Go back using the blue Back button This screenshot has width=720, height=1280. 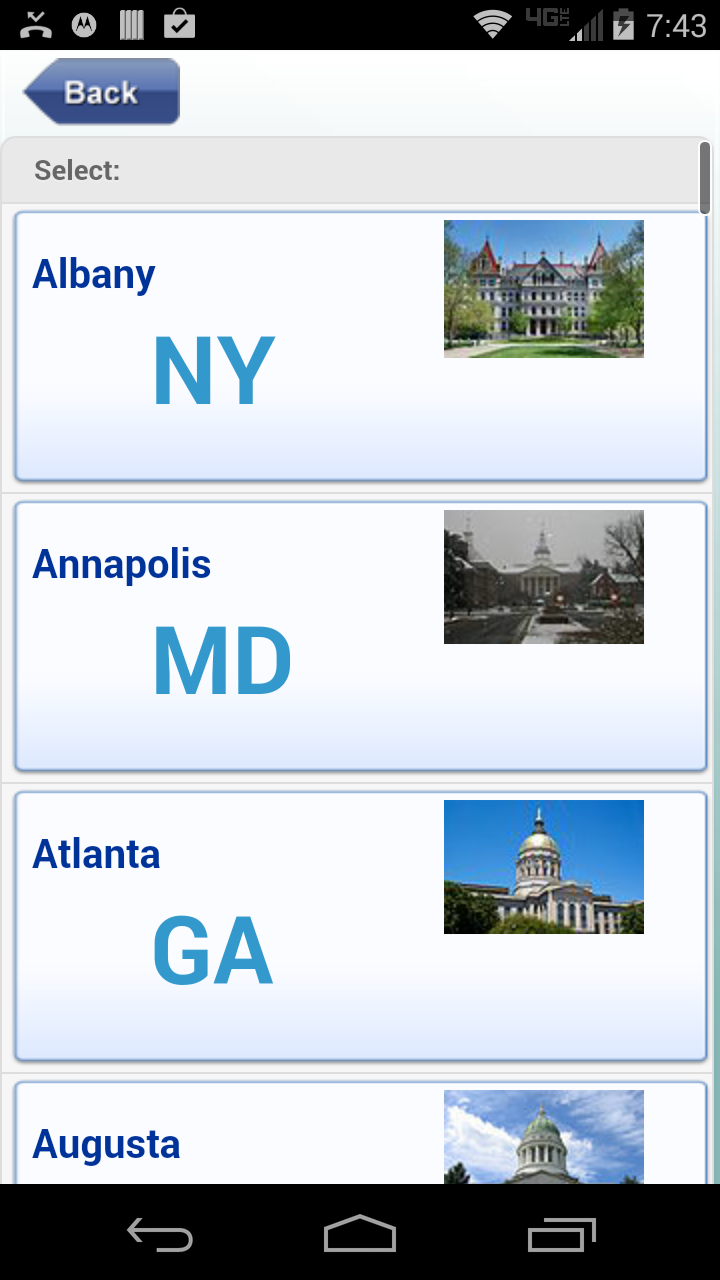tap(101, 92)
